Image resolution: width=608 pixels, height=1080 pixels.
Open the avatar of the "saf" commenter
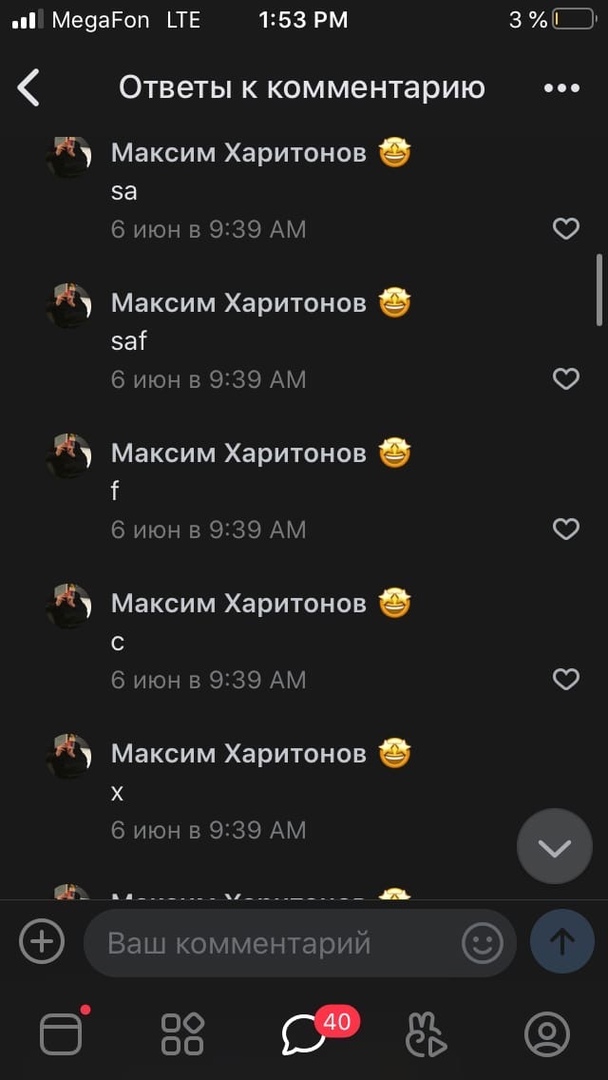tap(70, 306)
